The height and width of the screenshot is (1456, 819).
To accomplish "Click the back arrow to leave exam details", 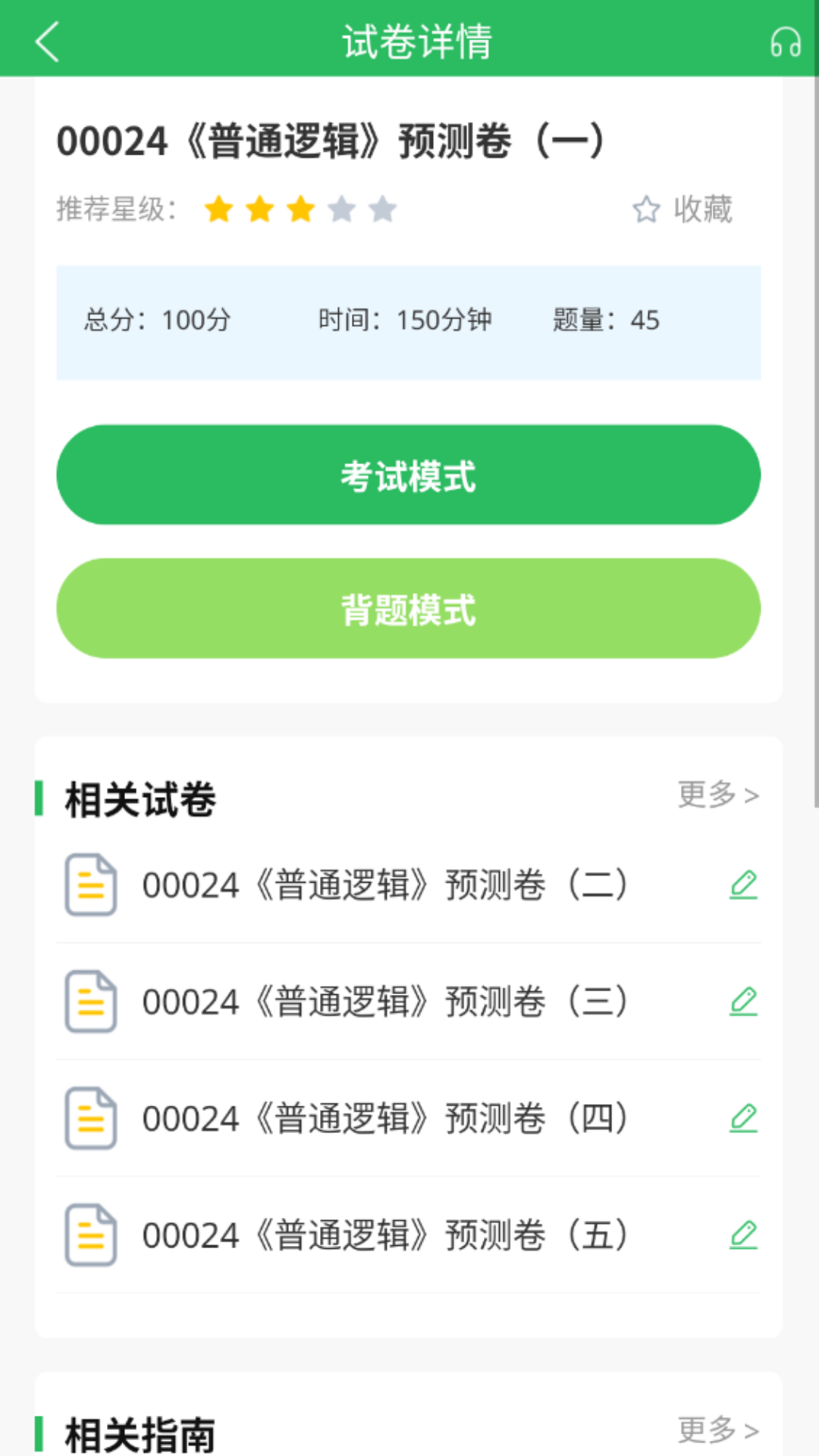I will point(45,42).
